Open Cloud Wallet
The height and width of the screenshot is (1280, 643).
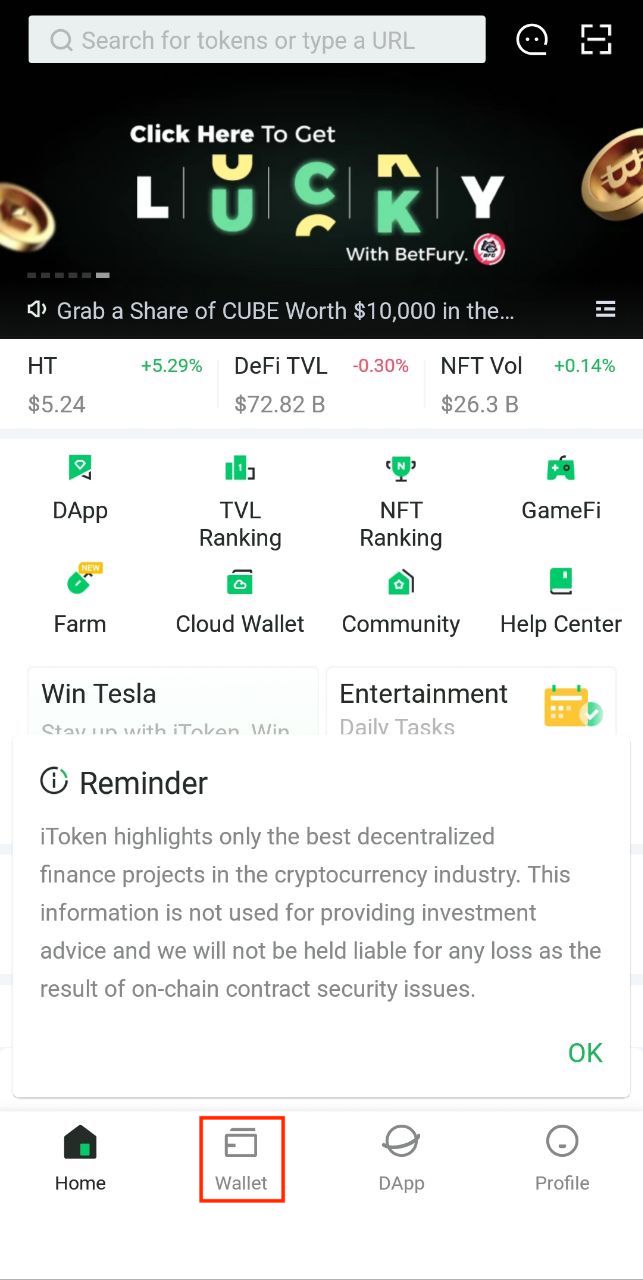tap(240, 602)
